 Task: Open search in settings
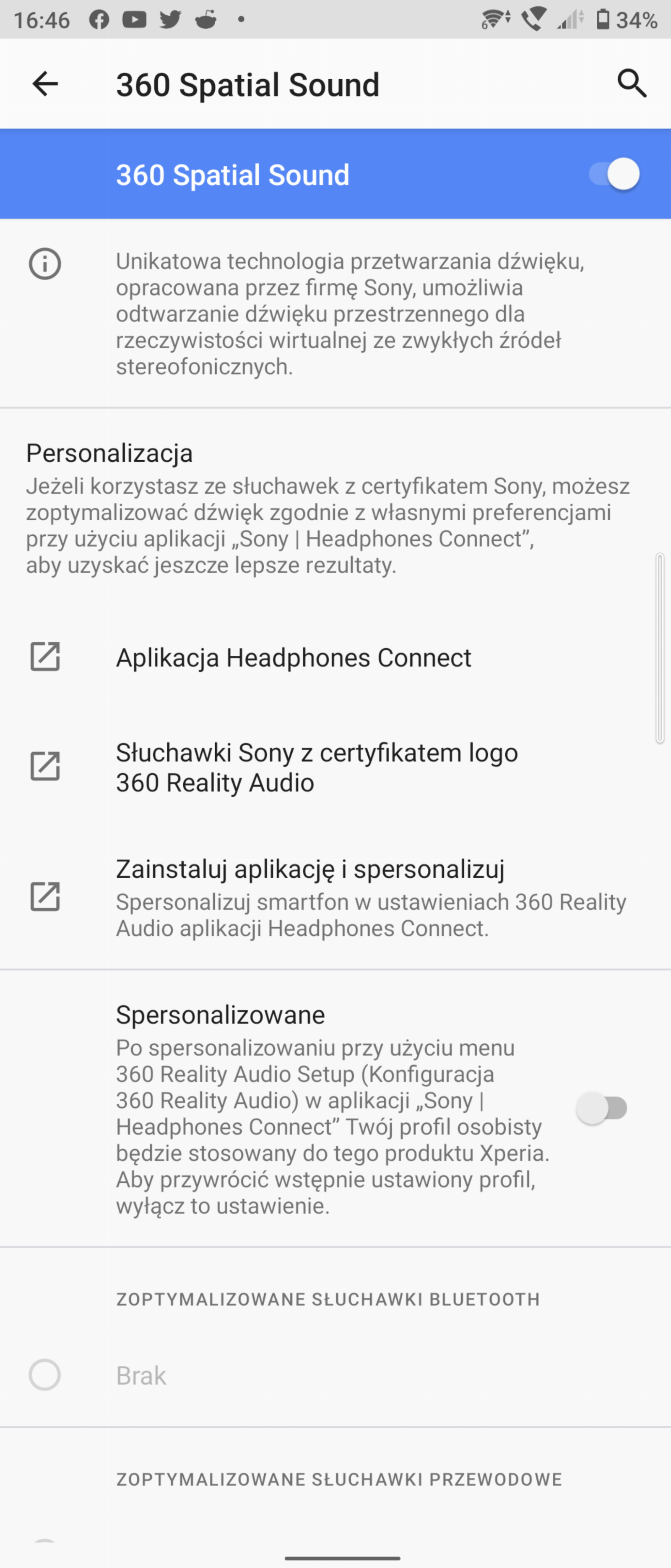632,83
